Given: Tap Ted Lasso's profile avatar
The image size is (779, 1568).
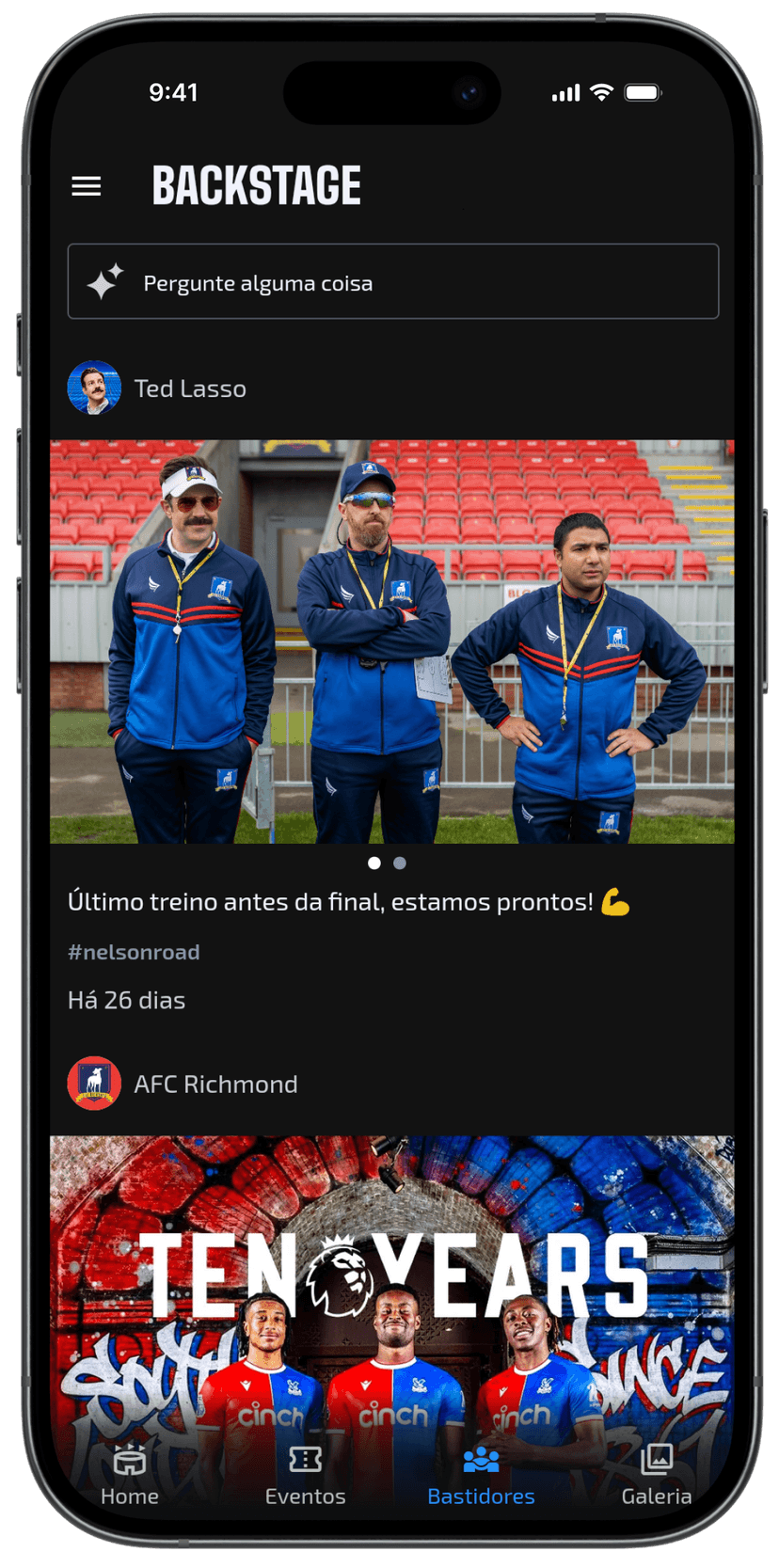Looking at the screenshot, I should coord(95,388).
